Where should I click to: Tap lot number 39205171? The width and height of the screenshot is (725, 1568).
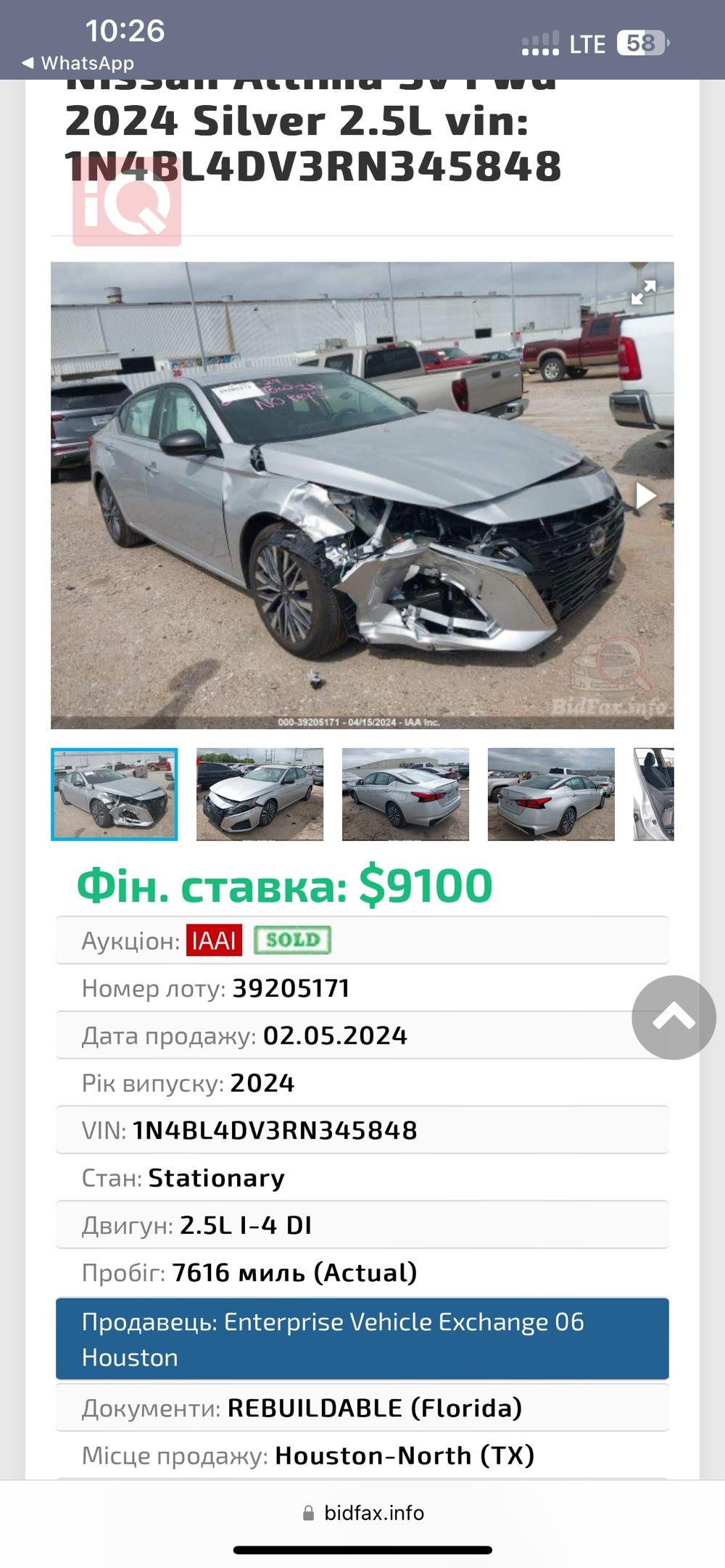click(x=291, y=987)
